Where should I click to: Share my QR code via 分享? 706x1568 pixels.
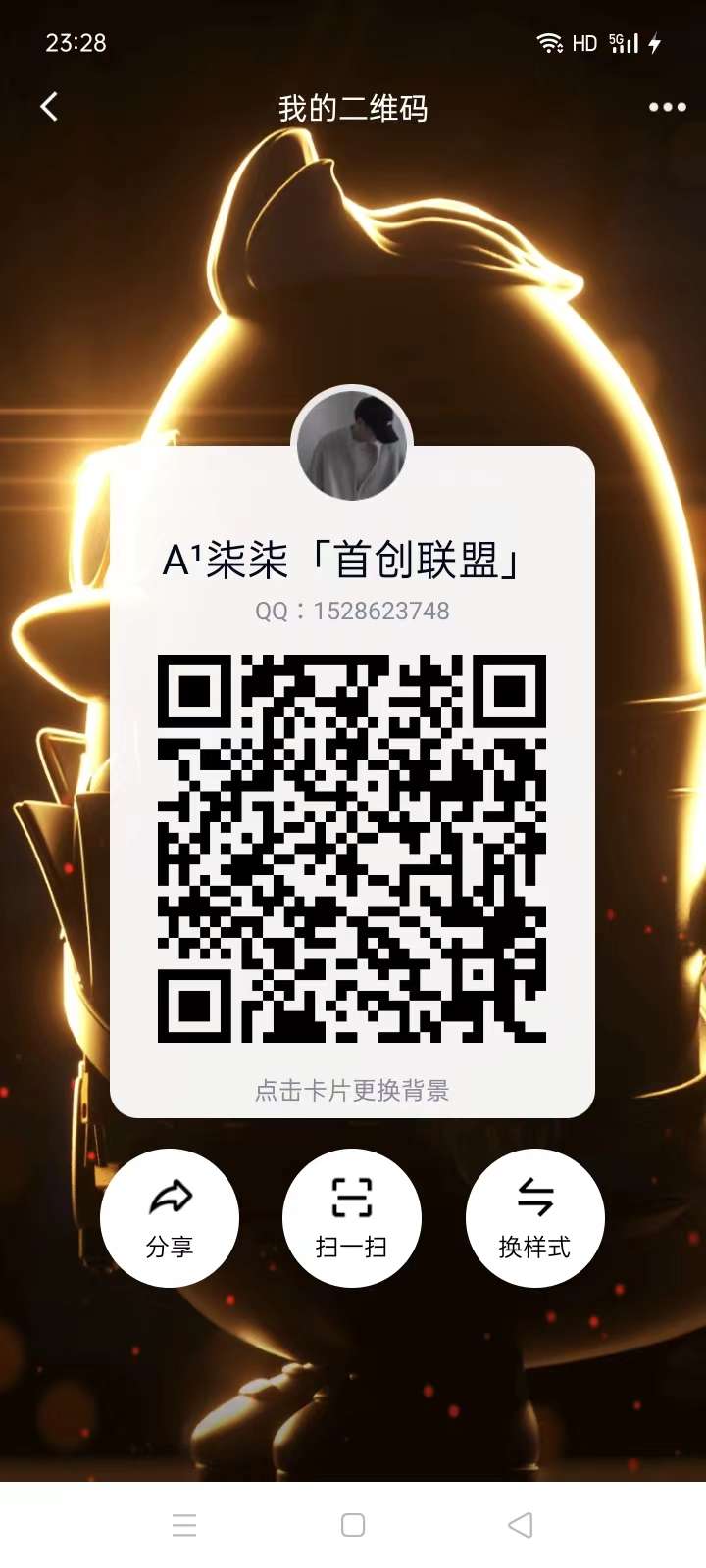(x=170, y=1218)
